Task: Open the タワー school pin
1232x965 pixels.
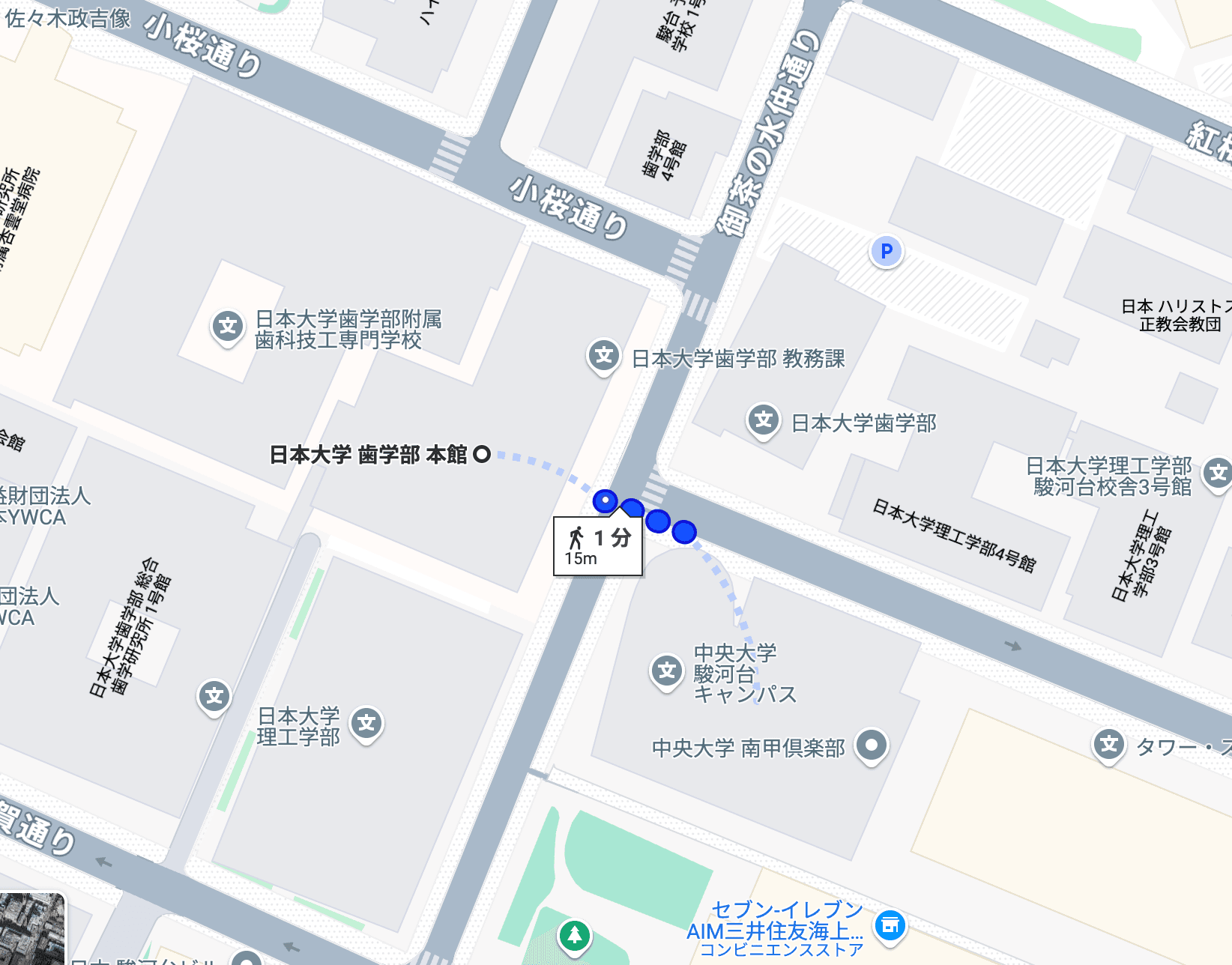Action: pos(1109,745)
